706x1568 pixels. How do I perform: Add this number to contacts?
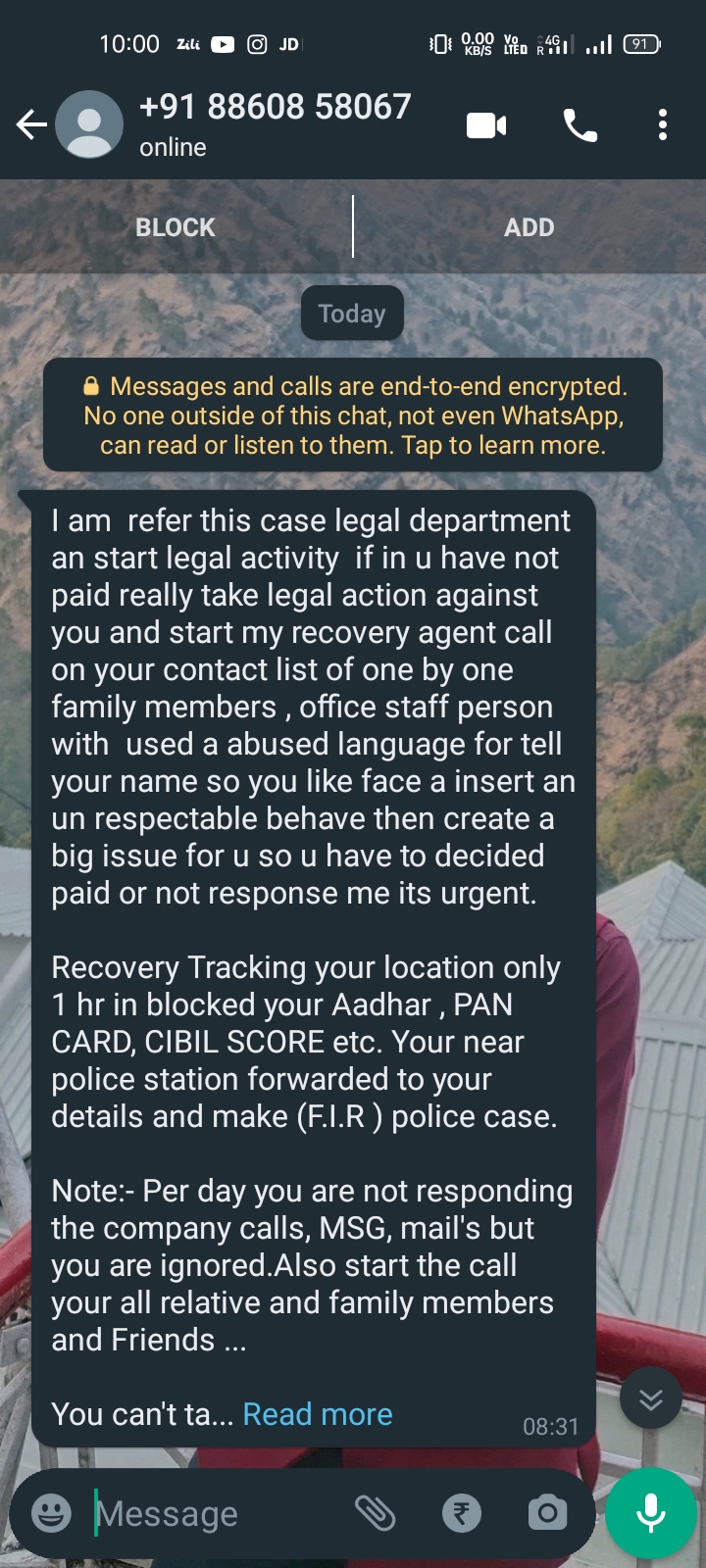[529, 227]
